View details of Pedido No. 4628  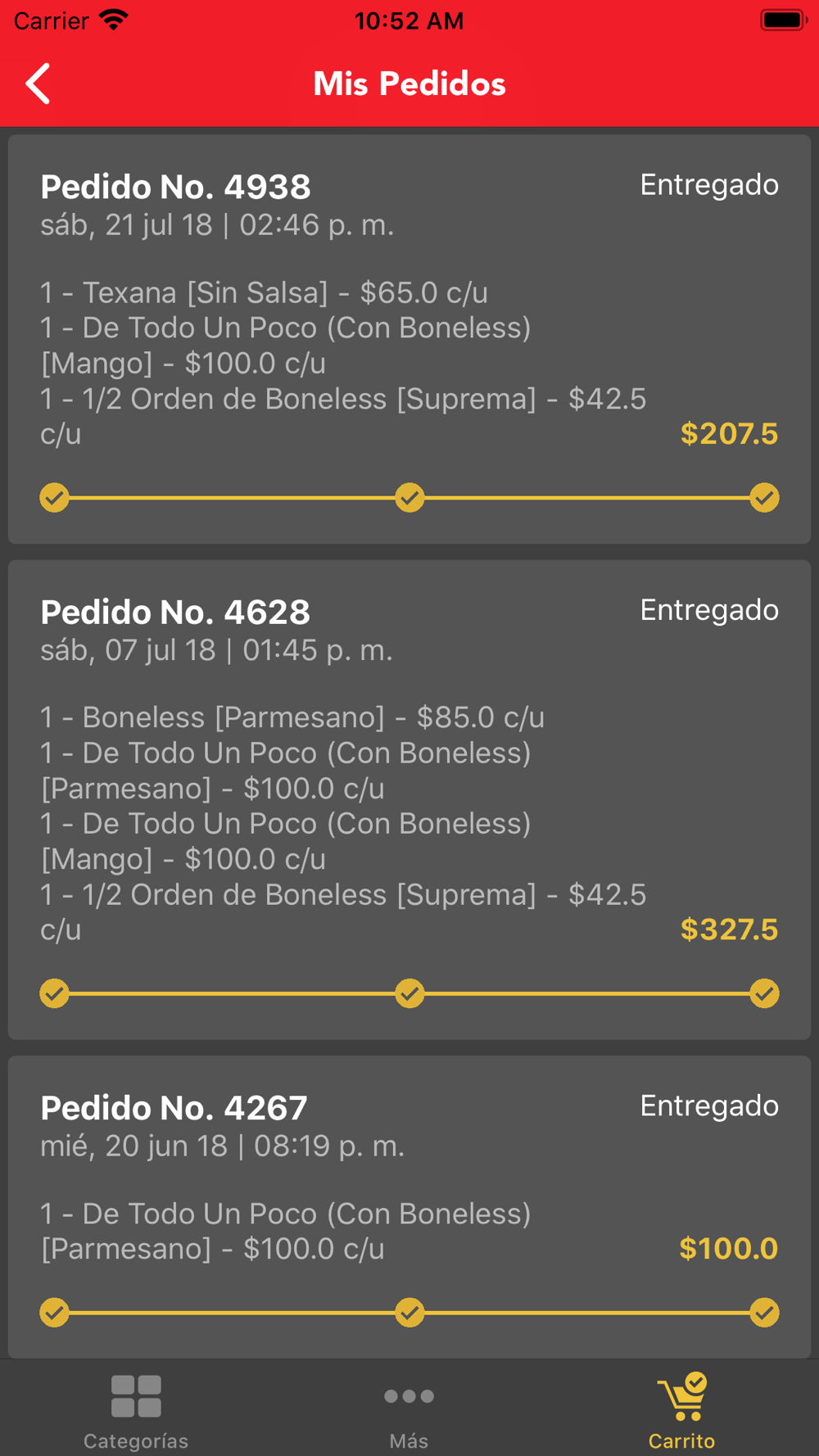coord(409,799)
